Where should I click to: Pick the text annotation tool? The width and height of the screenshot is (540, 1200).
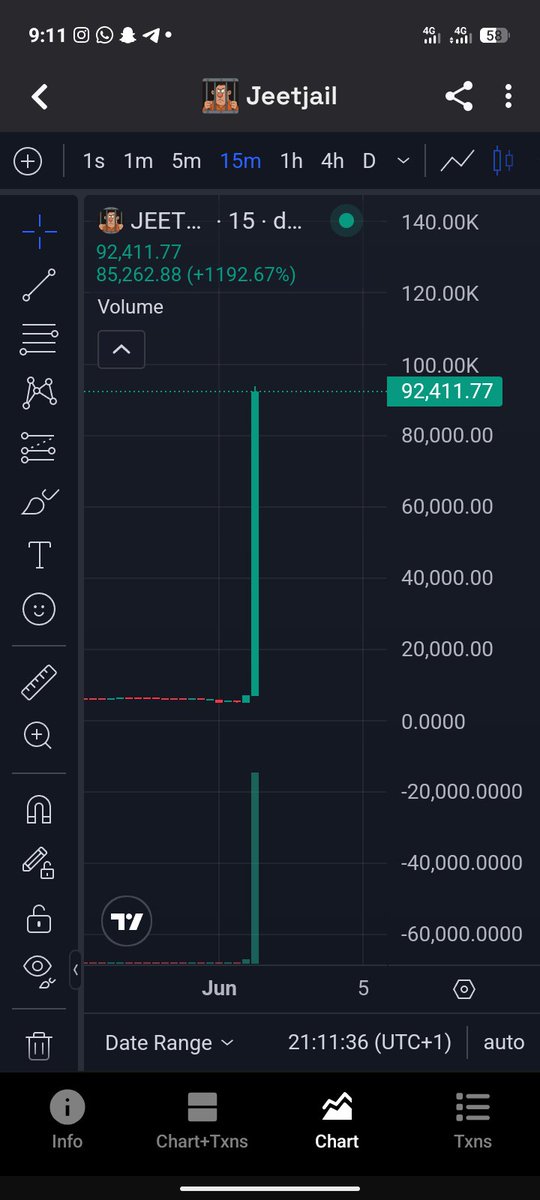click(x=39, y=554)
